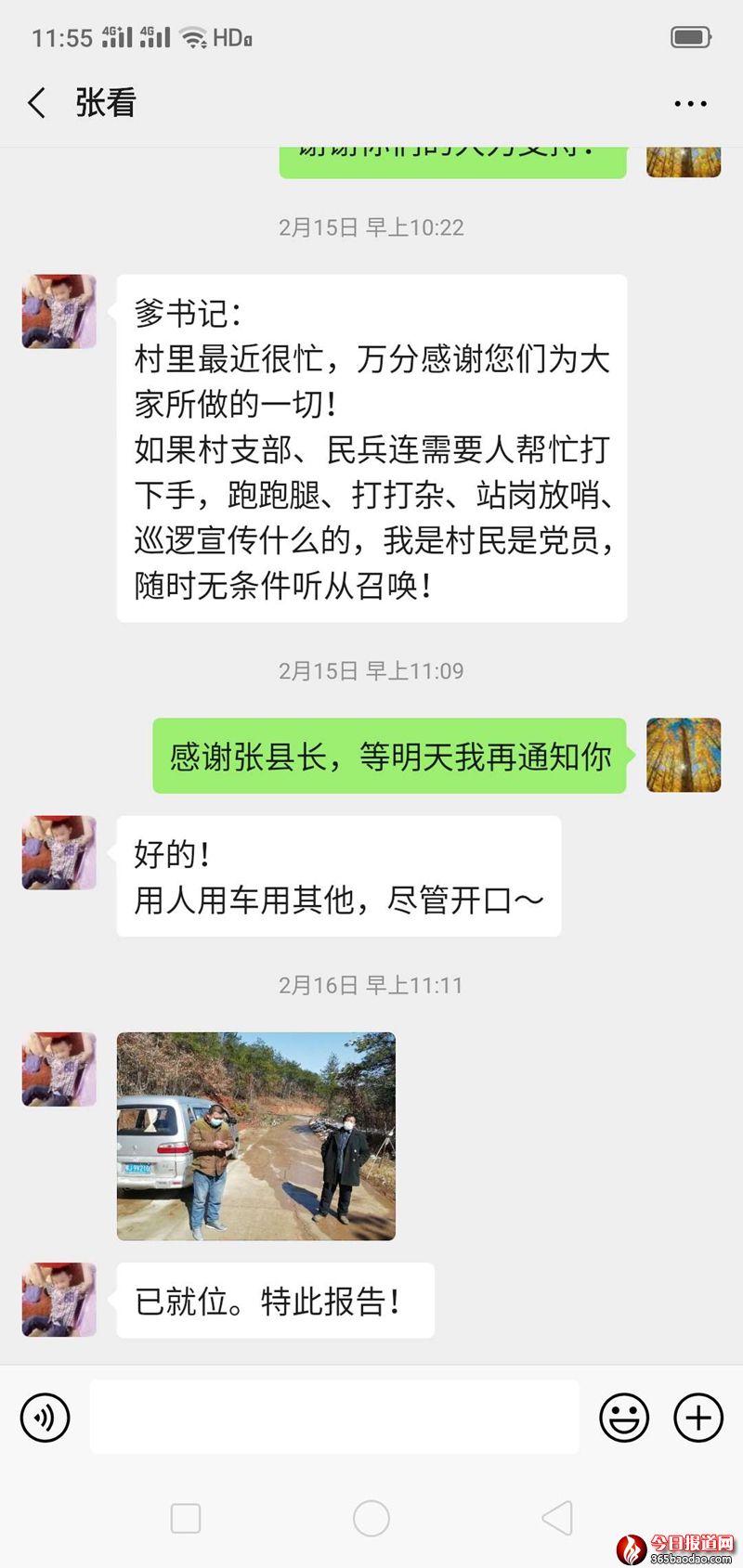Focus the message text field
Image resolution: width=743 pixels, height=1568 pixels.
coord(334,1417)
